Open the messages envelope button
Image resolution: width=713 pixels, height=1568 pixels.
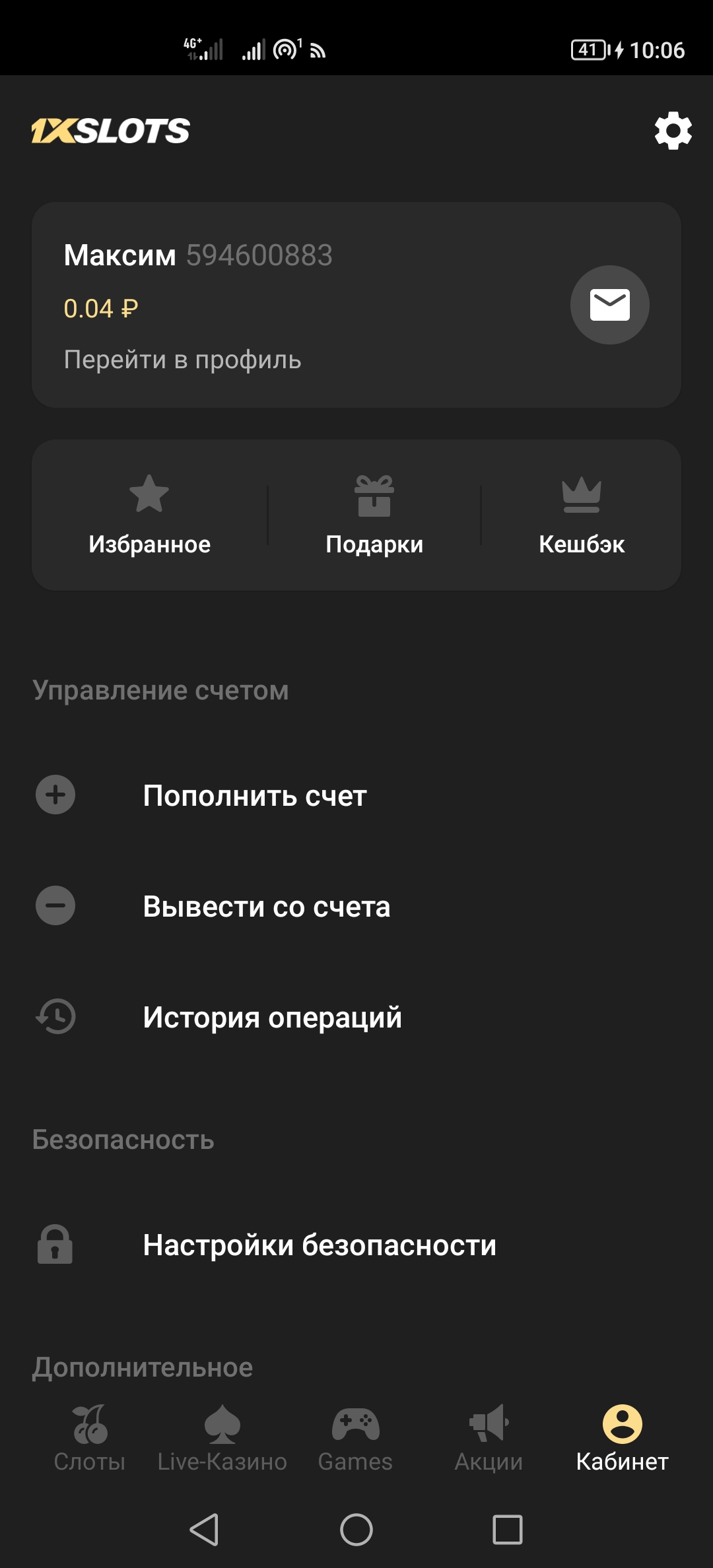tap(609, 305)
